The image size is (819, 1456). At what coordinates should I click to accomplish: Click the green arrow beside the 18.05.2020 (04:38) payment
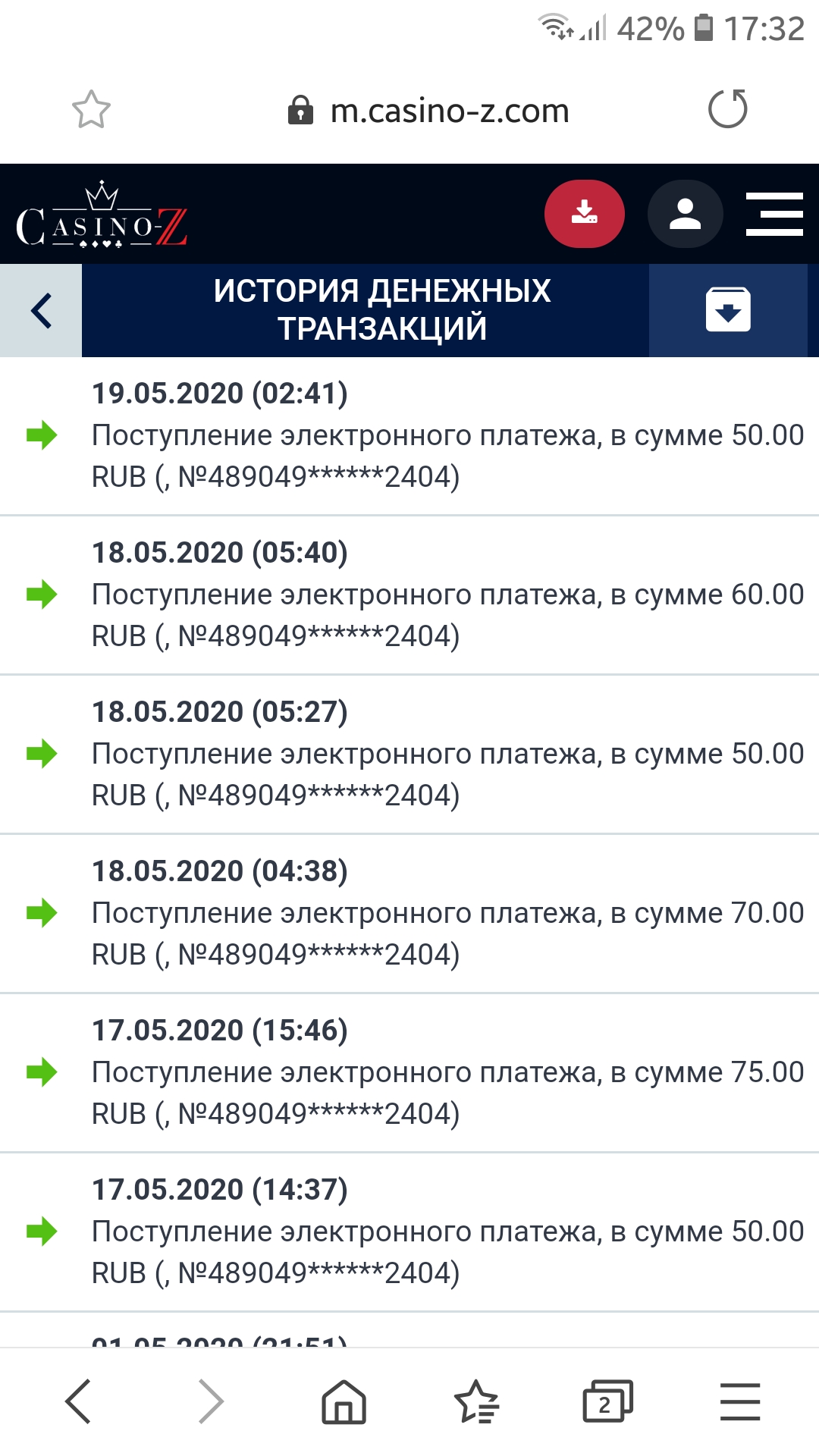point(43,914)
